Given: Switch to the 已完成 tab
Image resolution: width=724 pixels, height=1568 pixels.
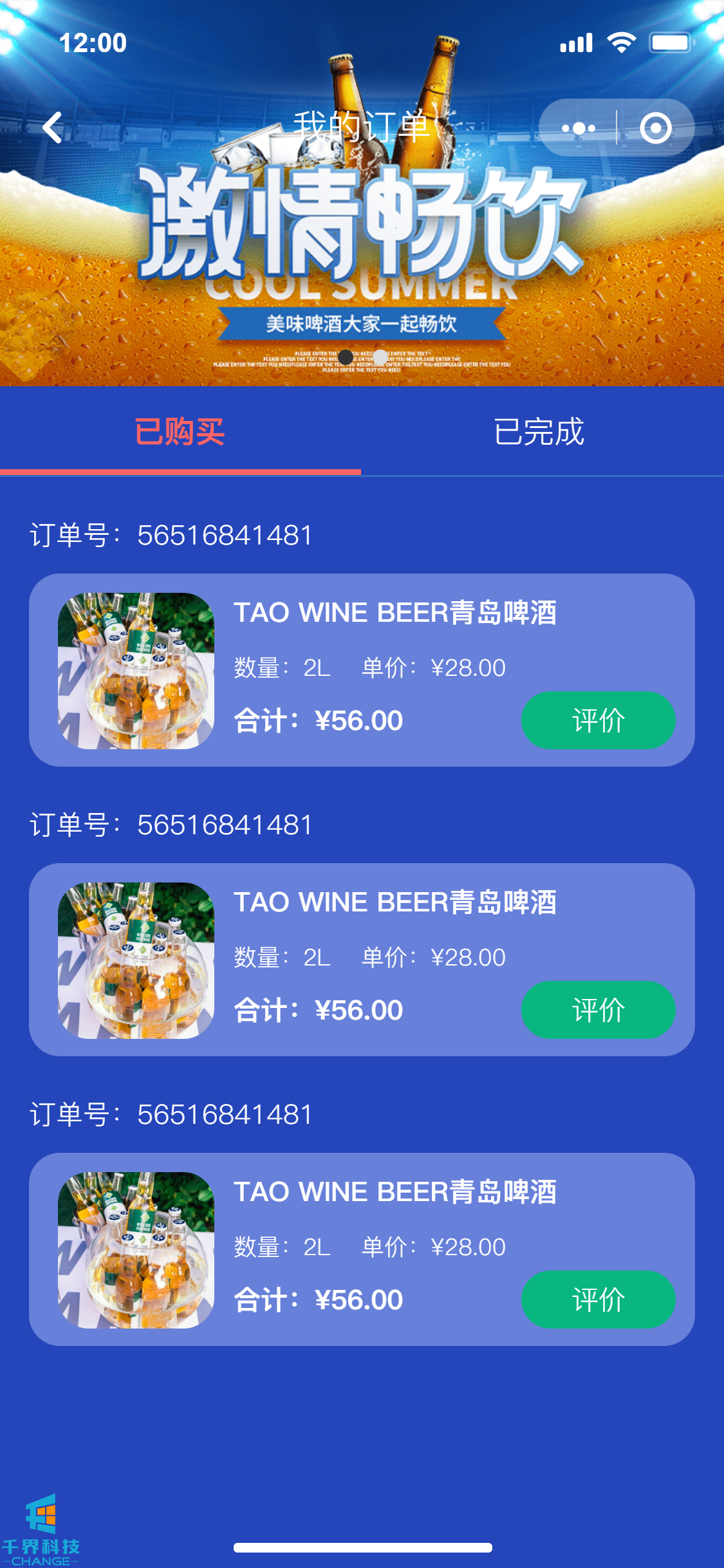Looking at the screenshot, I should (x=539, y=431).
